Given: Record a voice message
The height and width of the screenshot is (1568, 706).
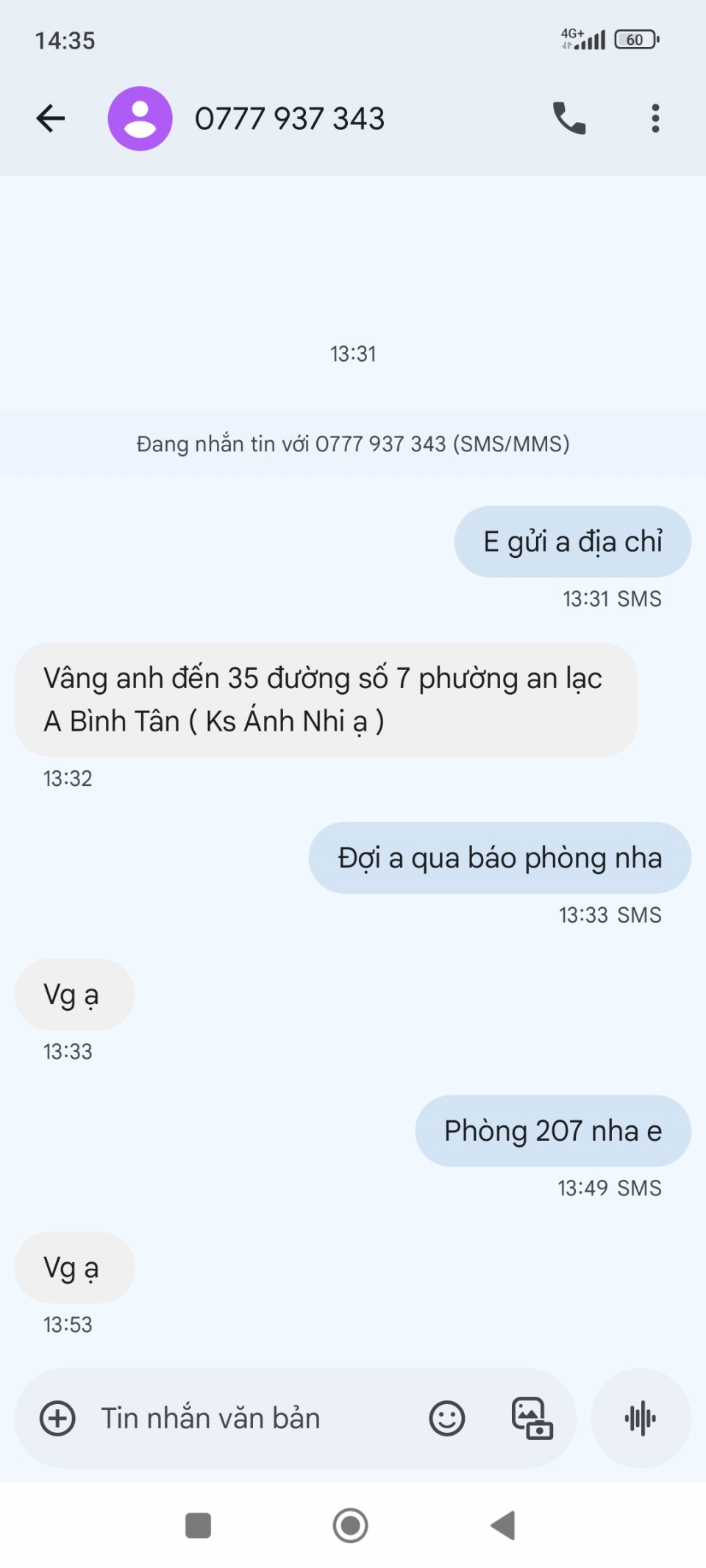Looking at the screenshot, I should pyautogui.click(x=641, y=1418).
